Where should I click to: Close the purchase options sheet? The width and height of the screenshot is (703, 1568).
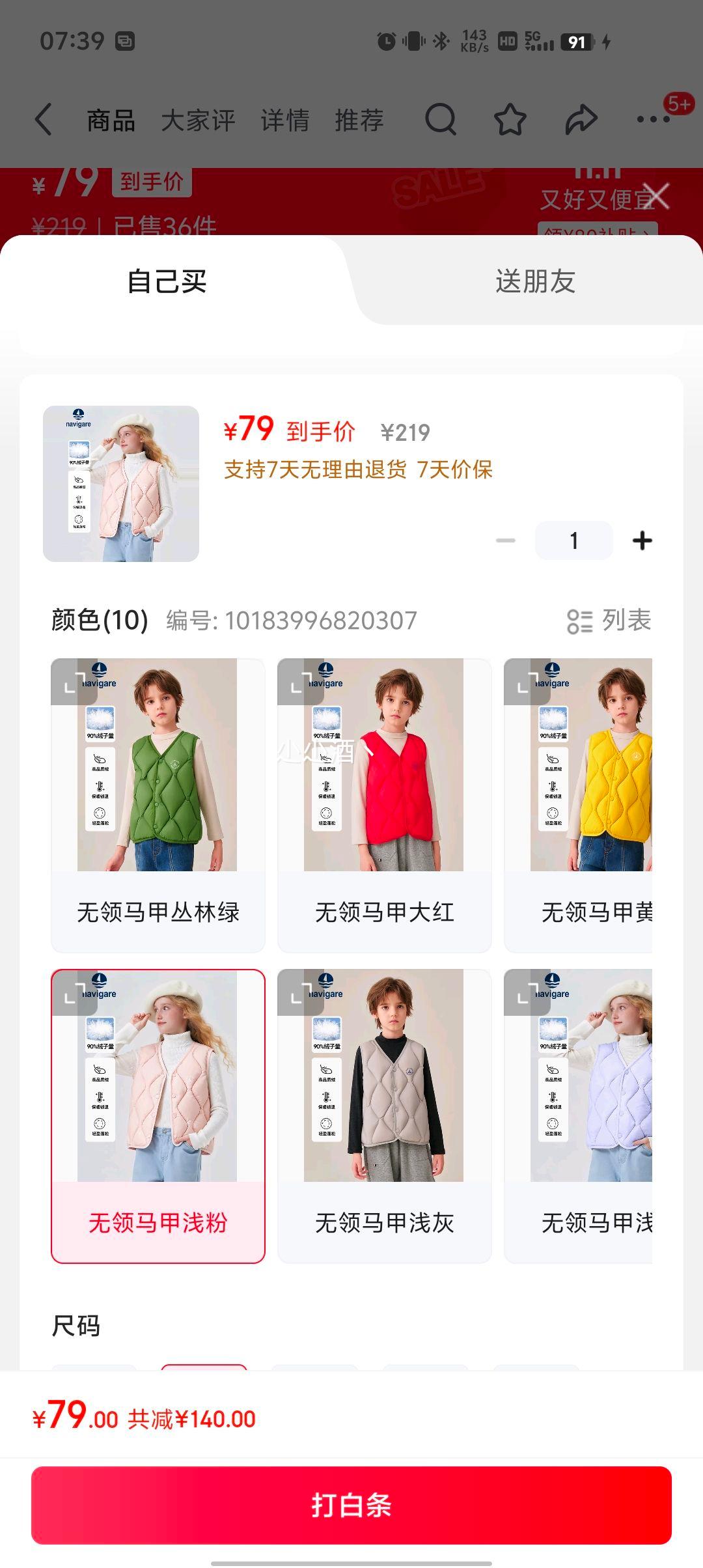tap(655, 196)
